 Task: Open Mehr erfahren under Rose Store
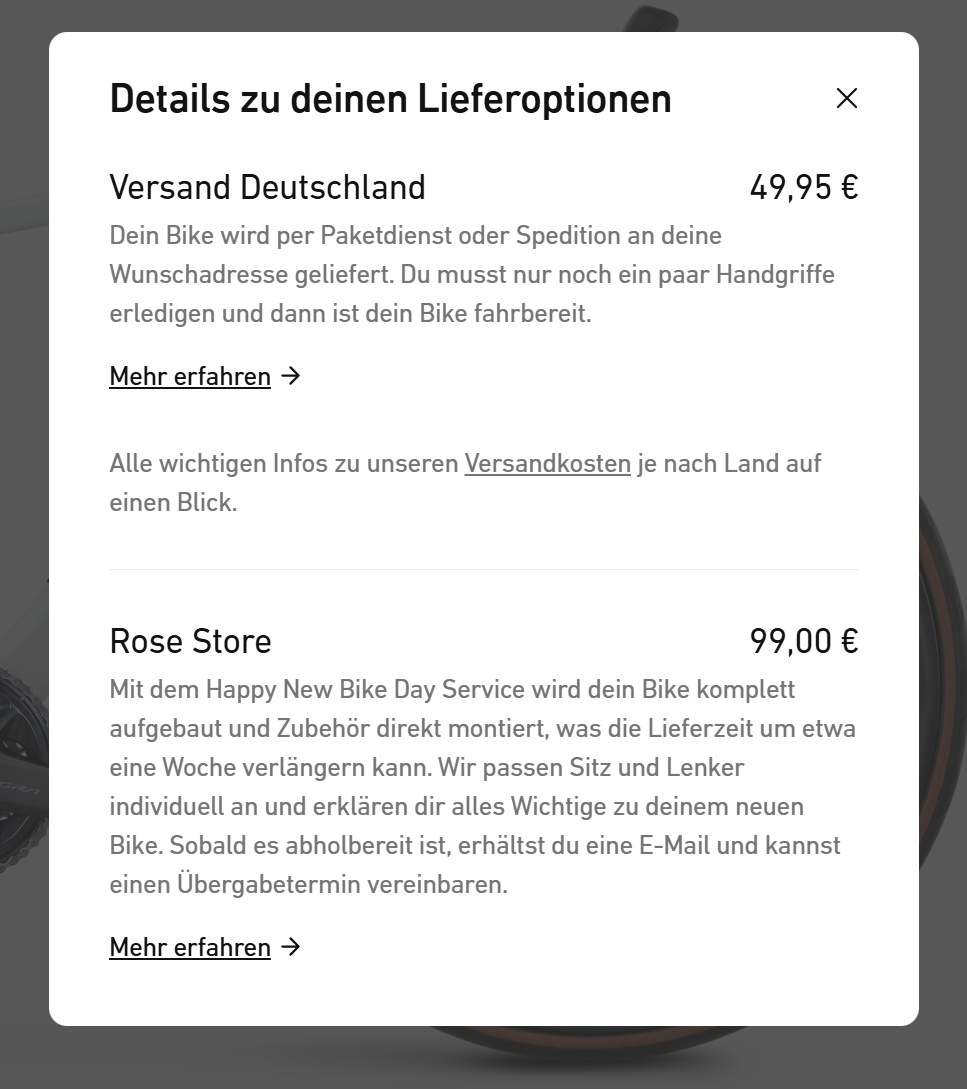point(191,947)
